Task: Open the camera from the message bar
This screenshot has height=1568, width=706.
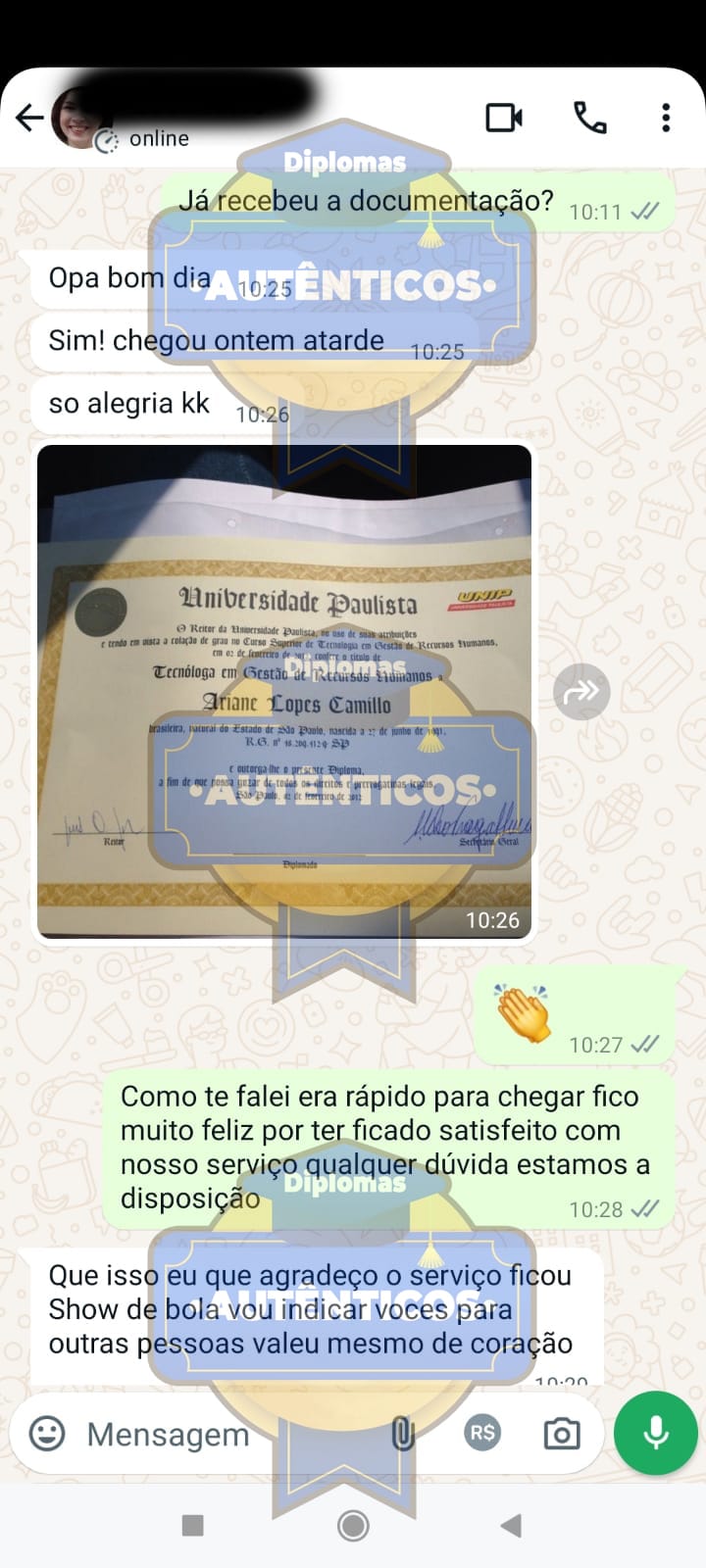Action: click(x=562, y=1434)
